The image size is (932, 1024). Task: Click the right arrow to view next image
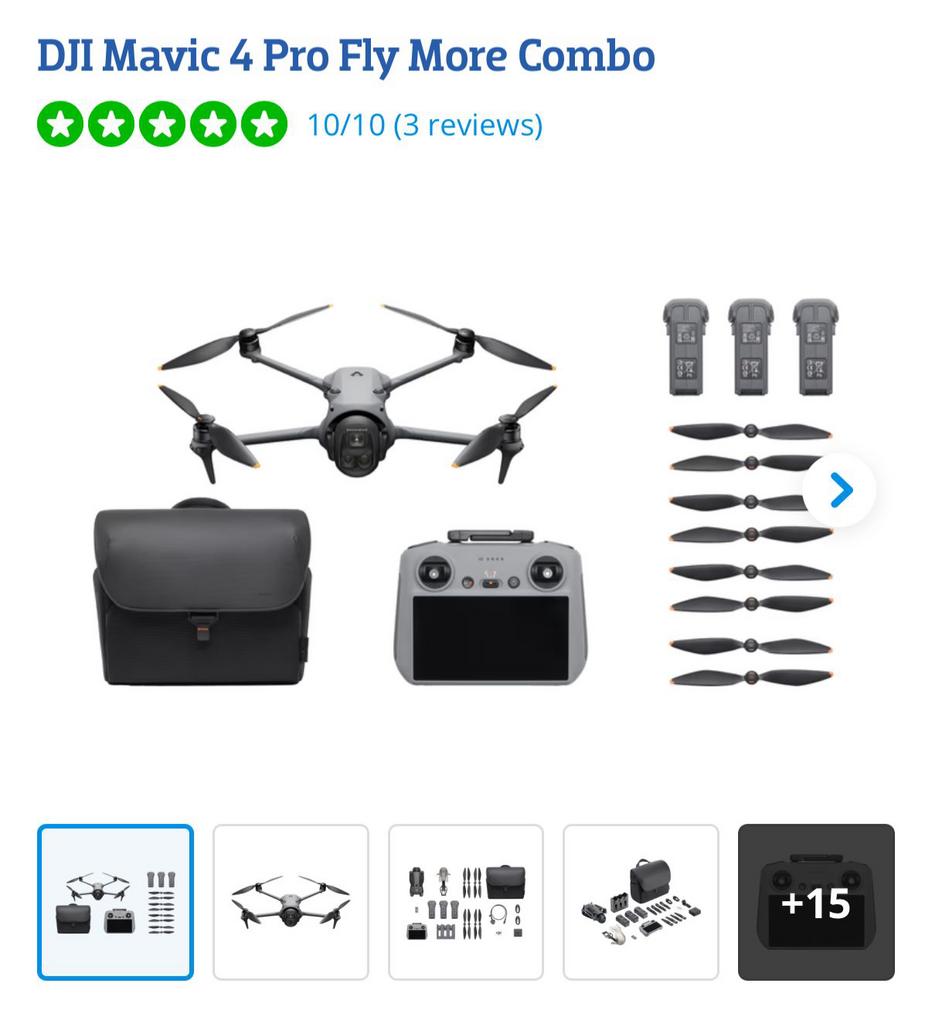tap(838, 490)
